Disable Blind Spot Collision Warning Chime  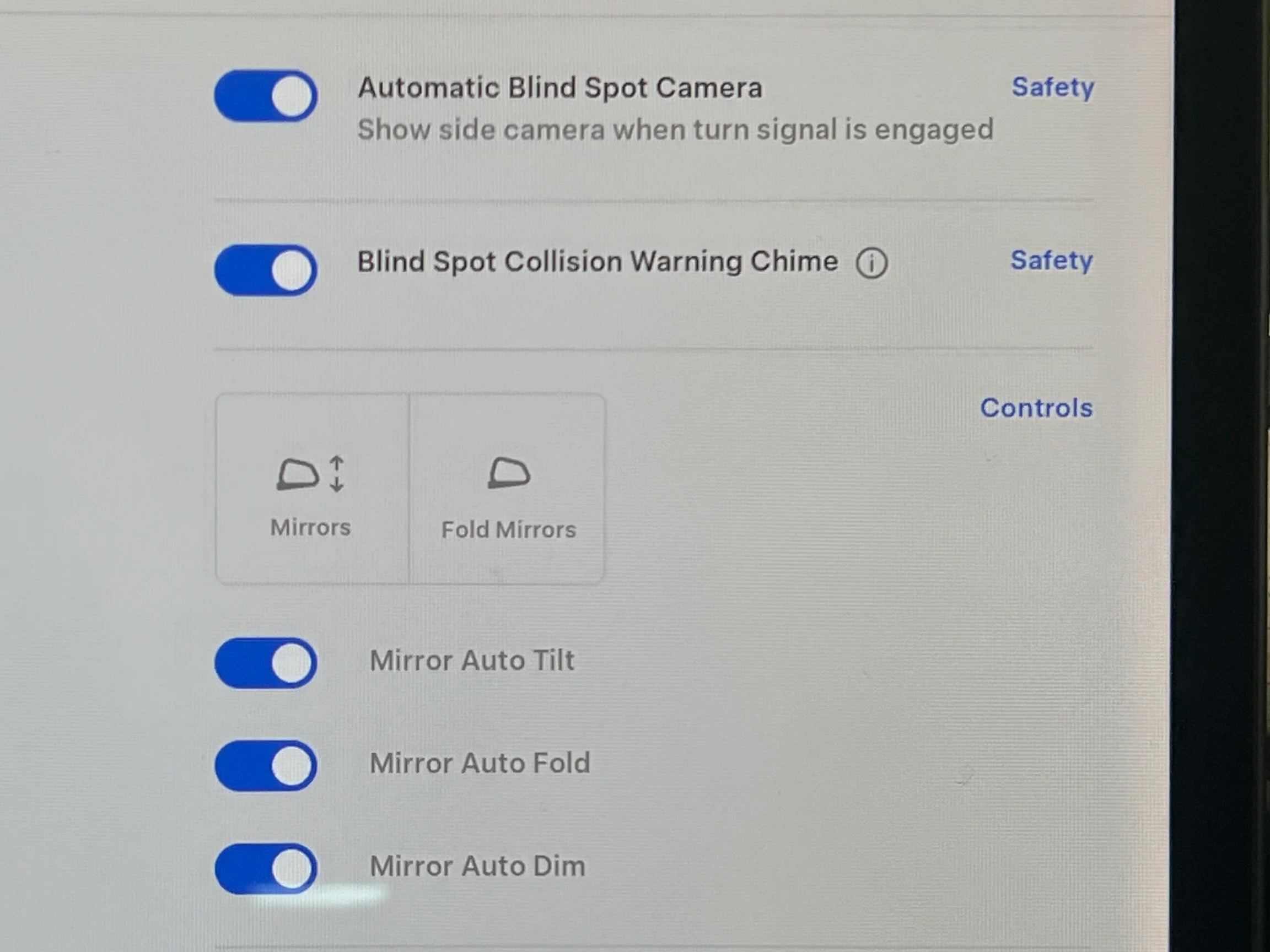coord(265,270)
